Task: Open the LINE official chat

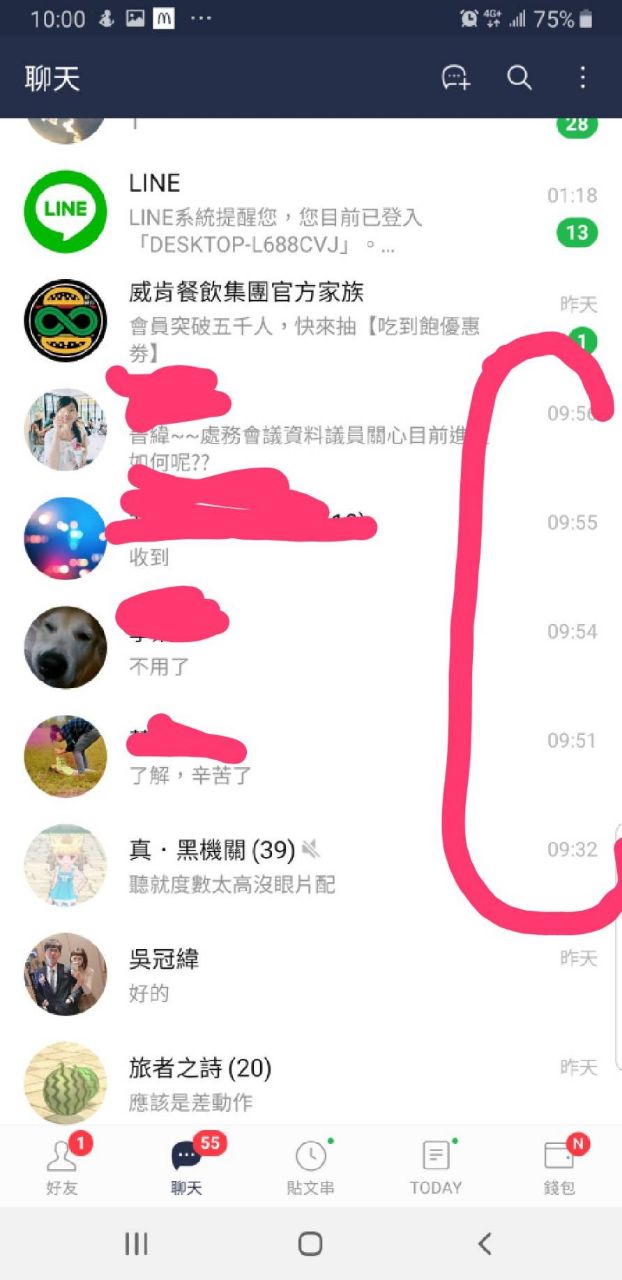Action: [300, 212]
